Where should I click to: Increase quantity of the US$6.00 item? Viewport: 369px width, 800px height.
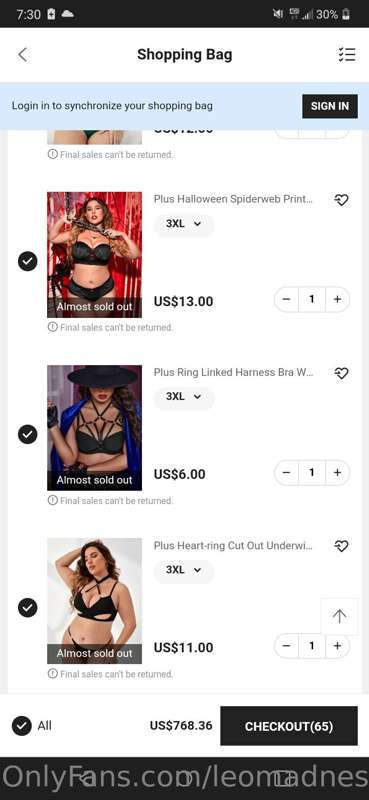[337, 472]
